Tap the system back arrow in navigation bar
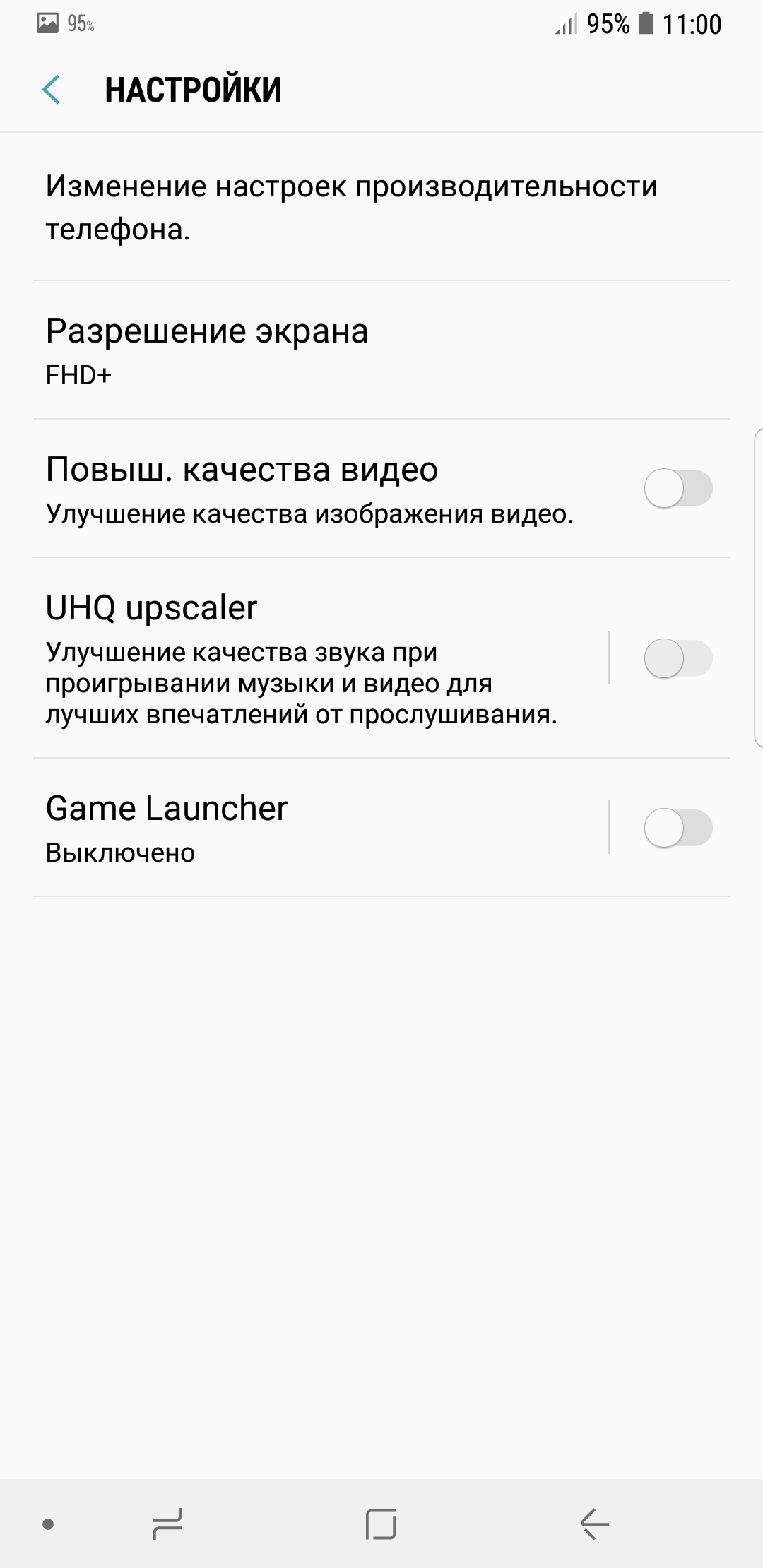This screenshot has width=763, height=1568. point(594,1524)
